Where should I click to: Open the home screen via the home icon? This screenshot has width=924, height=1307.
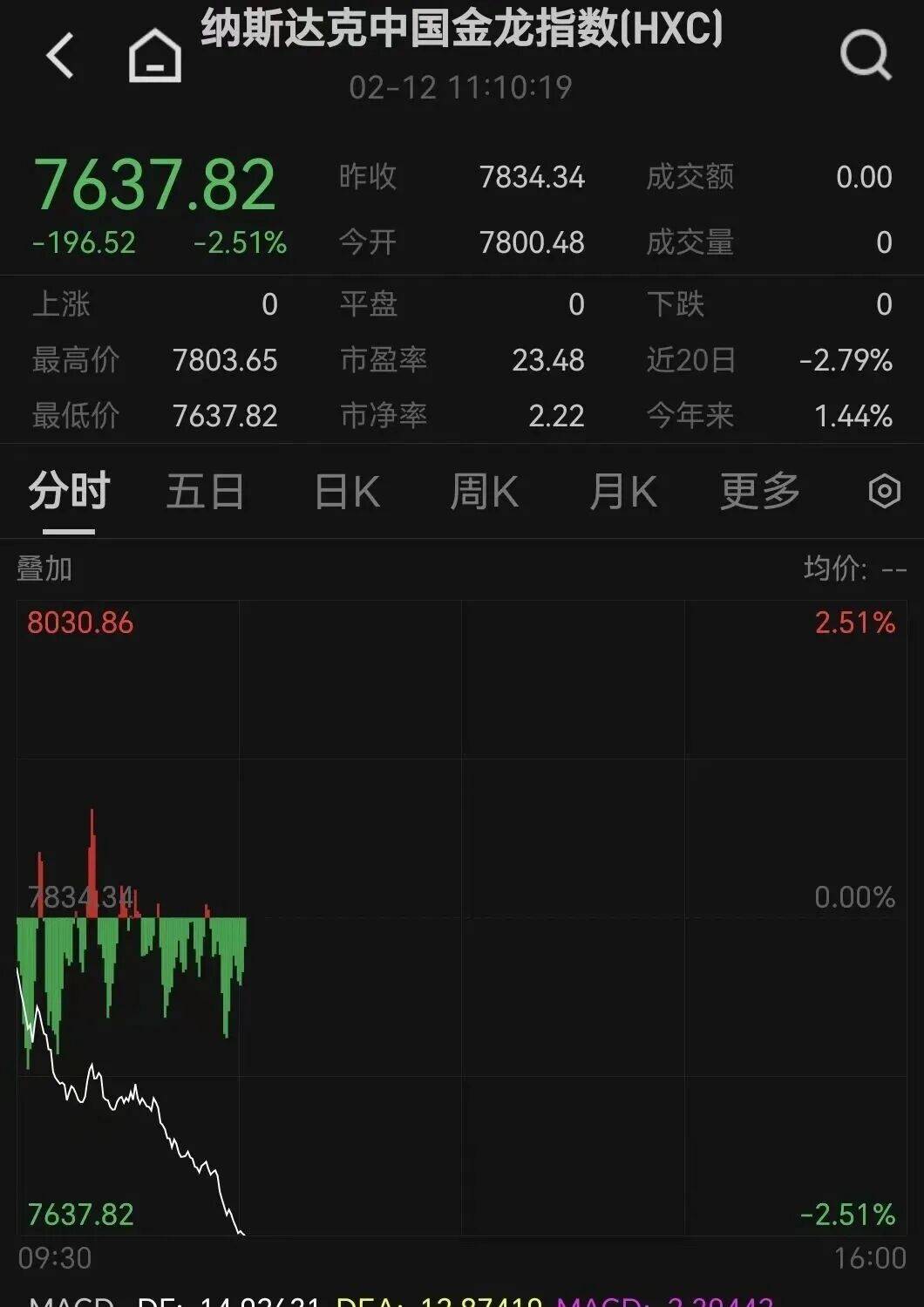point(153,55)
